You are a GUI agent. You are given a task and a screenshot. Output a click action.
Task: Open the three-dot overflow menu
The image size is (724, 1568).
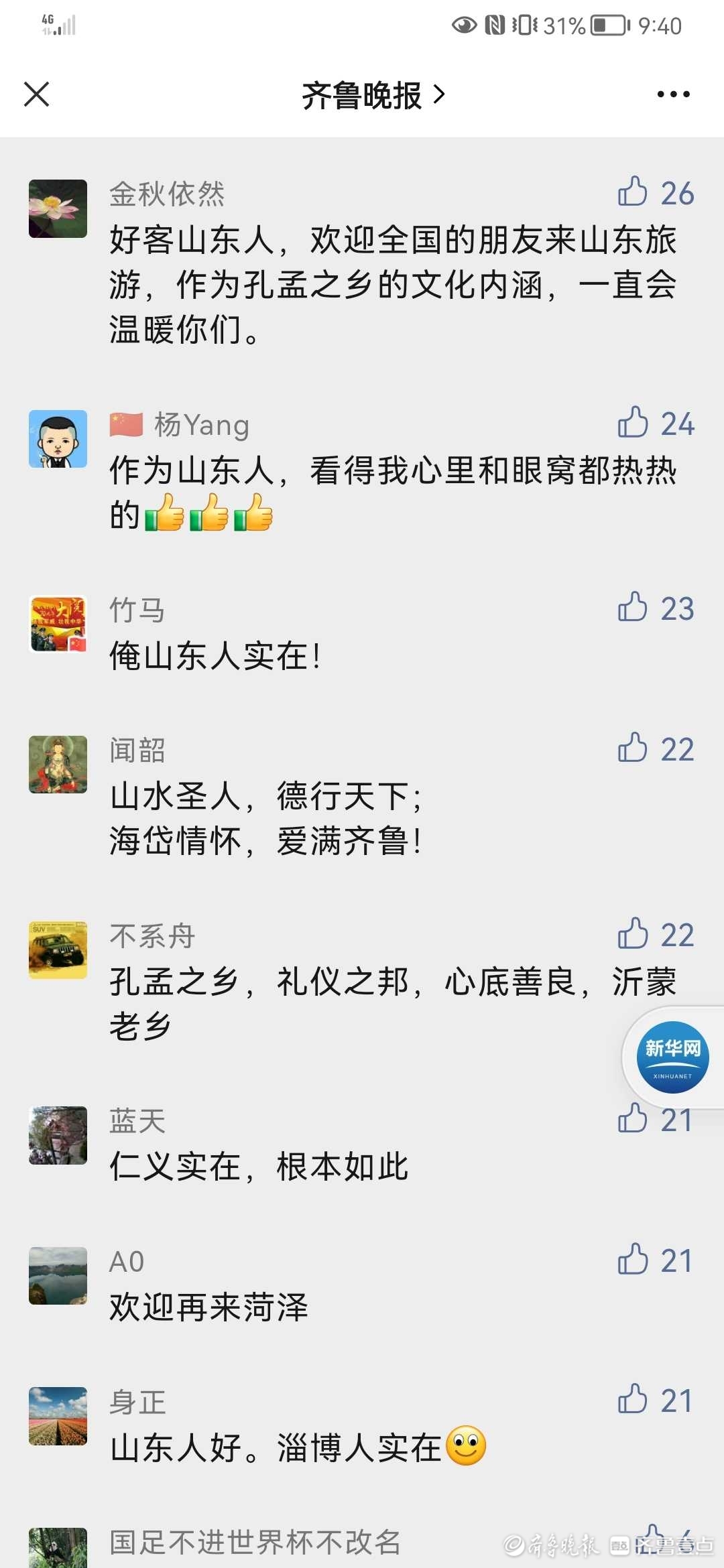point(673,94)
